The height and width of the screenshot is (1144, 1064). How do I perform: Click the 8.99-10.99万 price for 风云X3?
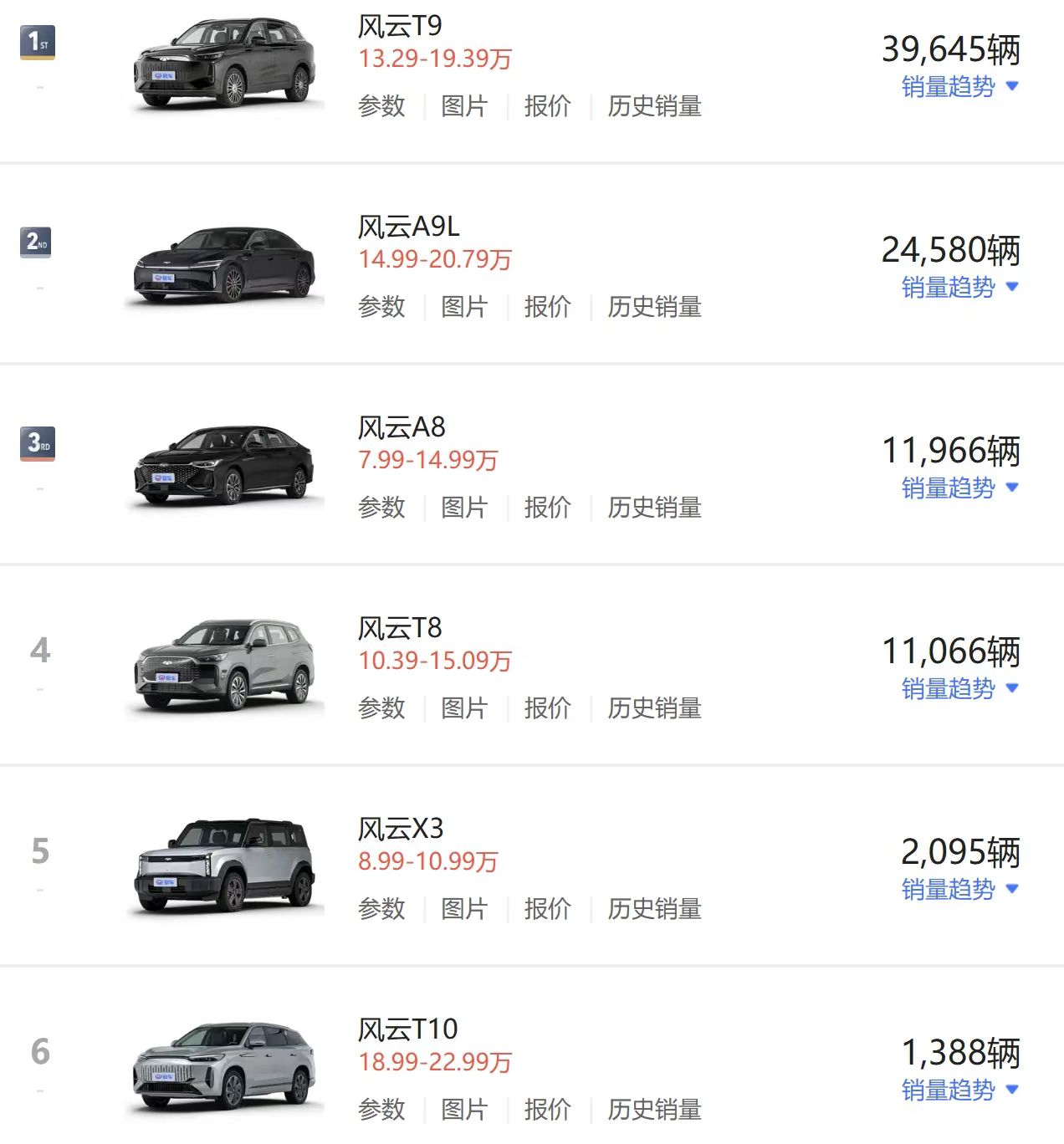pos(429,861)
